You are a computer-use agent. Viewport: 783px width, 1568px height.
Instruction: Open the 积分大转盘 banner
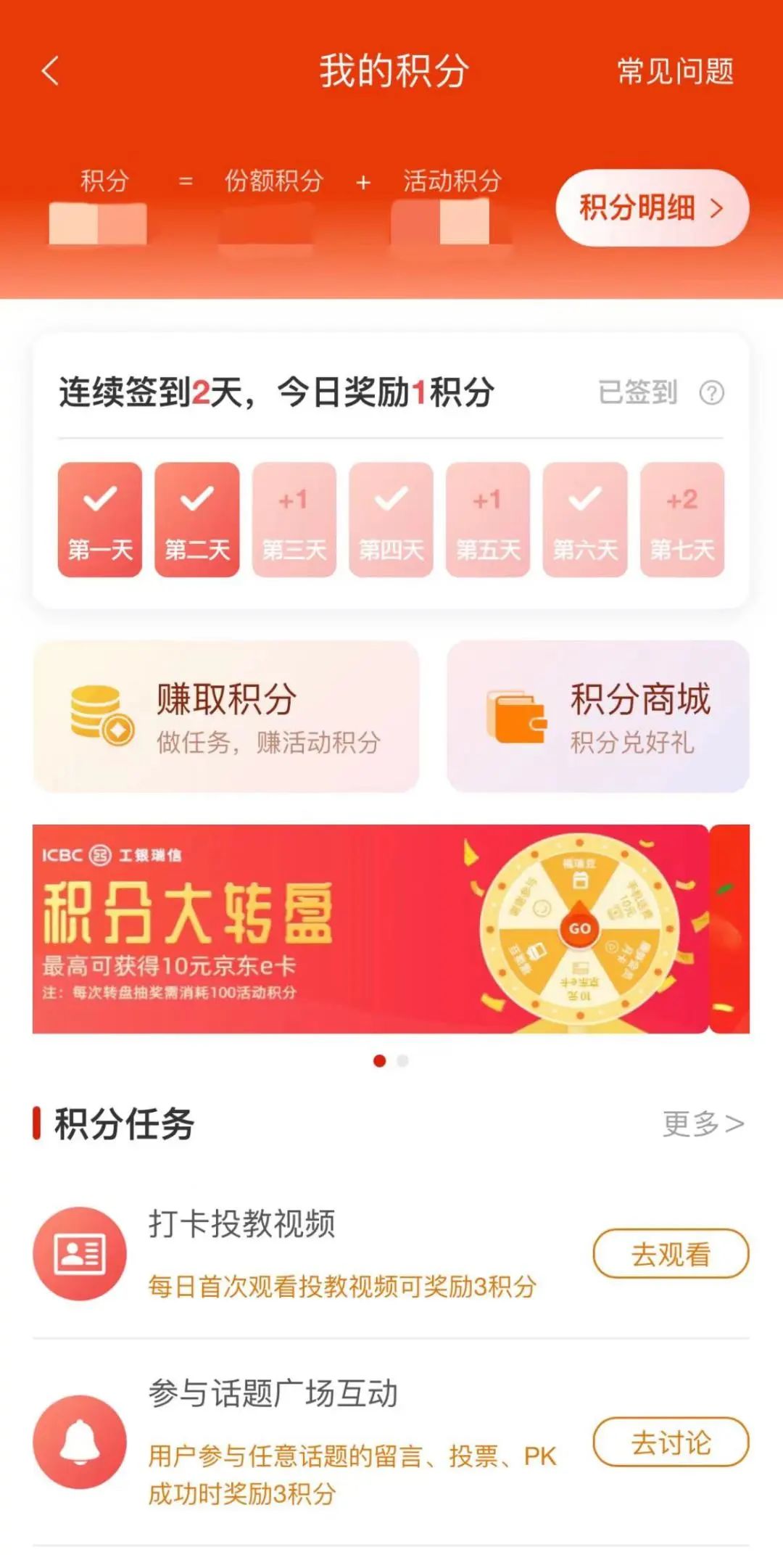pyautogui.click(x=370, y=929)
